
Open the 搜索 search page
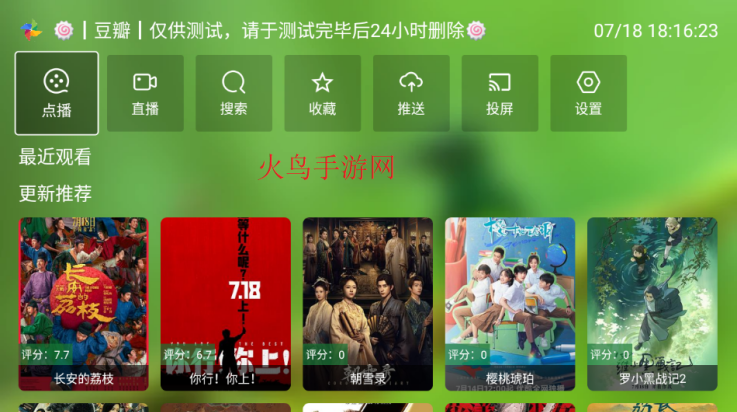tap(234, 94)
